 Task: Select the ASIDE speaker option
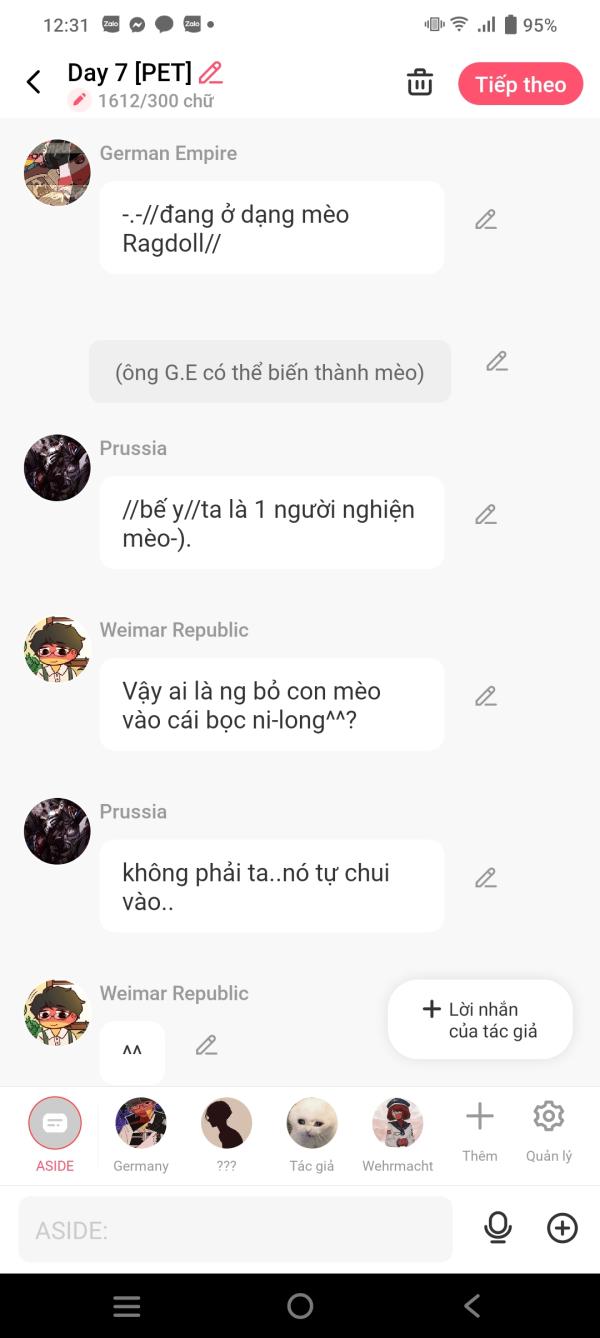click(x=55, y=1135)
